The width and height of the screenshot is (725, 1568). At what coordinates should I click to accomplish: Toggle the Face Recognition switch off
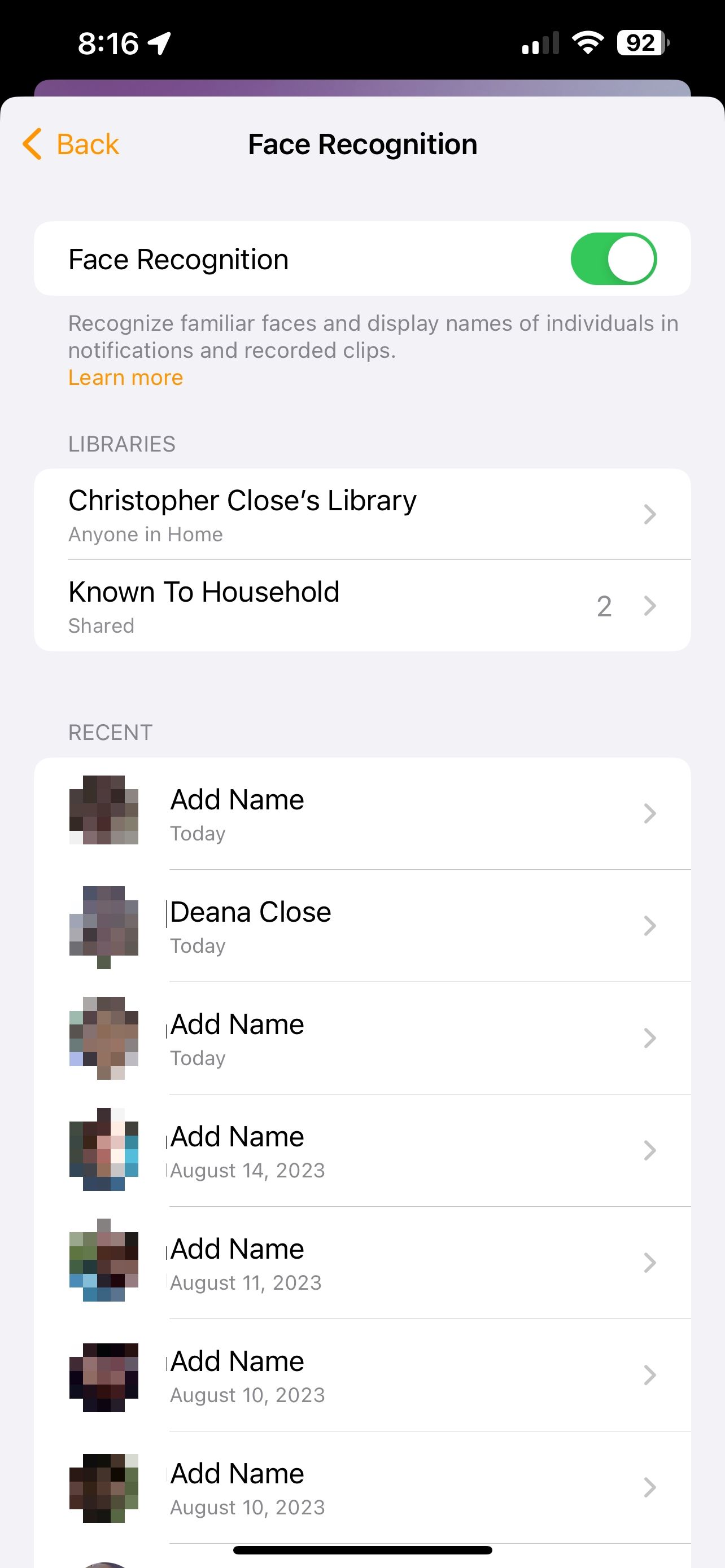point(614,258)
